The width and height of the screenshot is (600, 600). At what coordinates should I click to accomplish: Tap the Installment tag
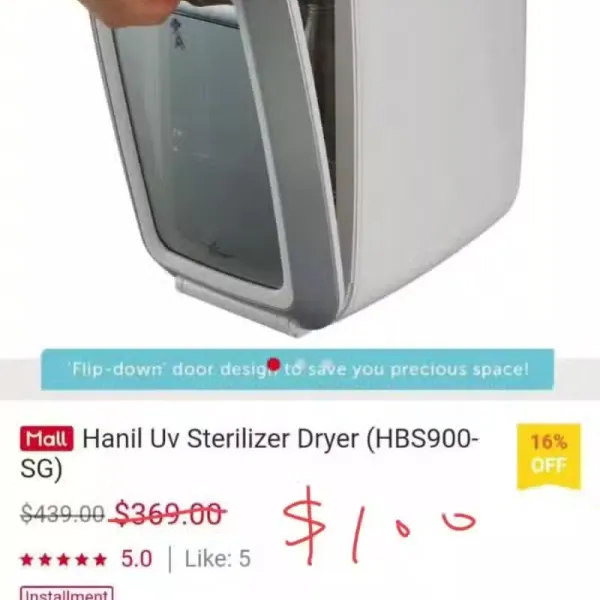click(66, 594)
